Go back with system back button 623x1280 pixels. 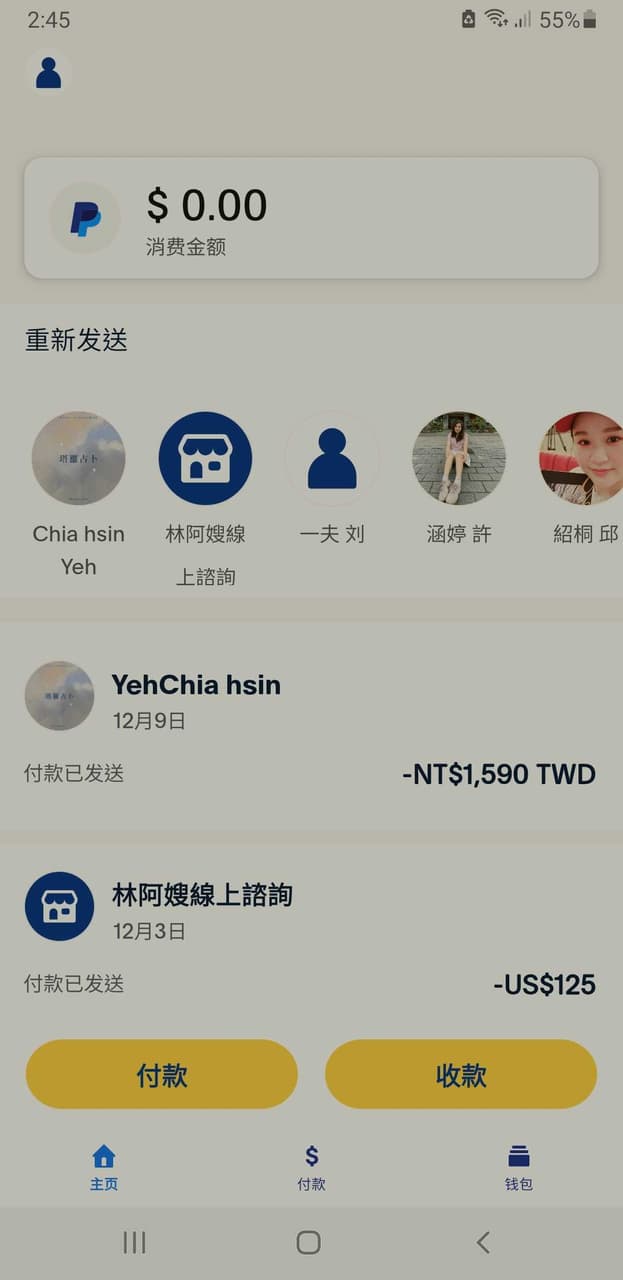pos(483,1242)
